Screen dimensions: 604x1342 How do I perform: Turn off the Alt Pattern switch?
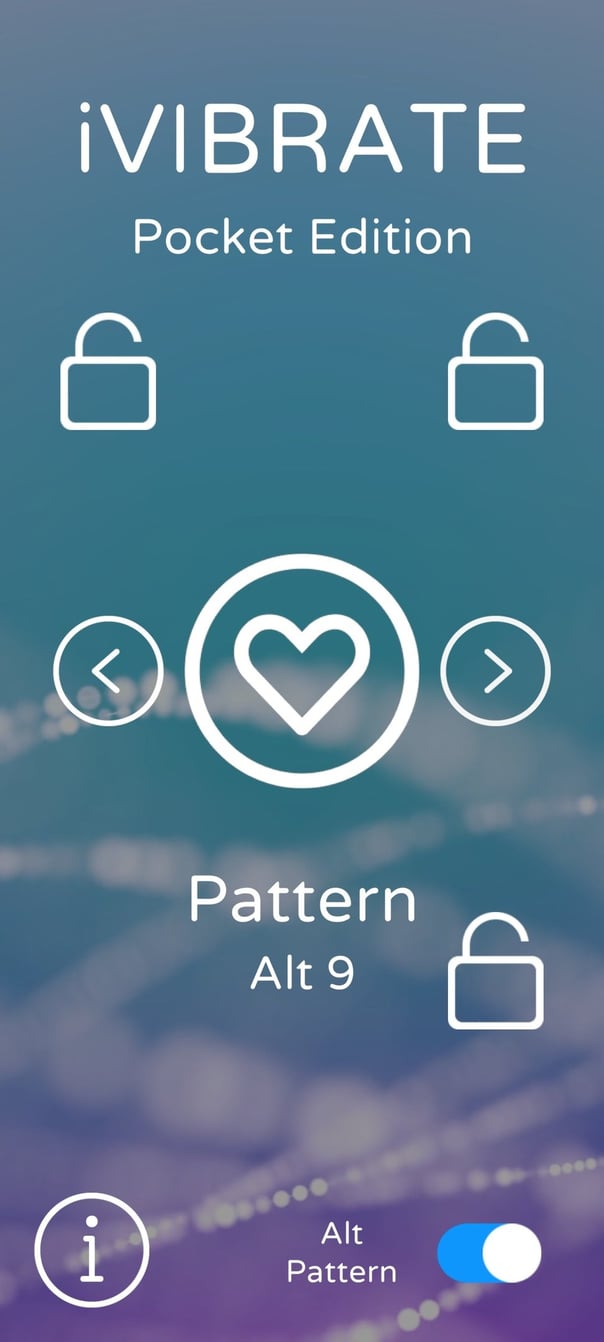(x=489, y=1253)
